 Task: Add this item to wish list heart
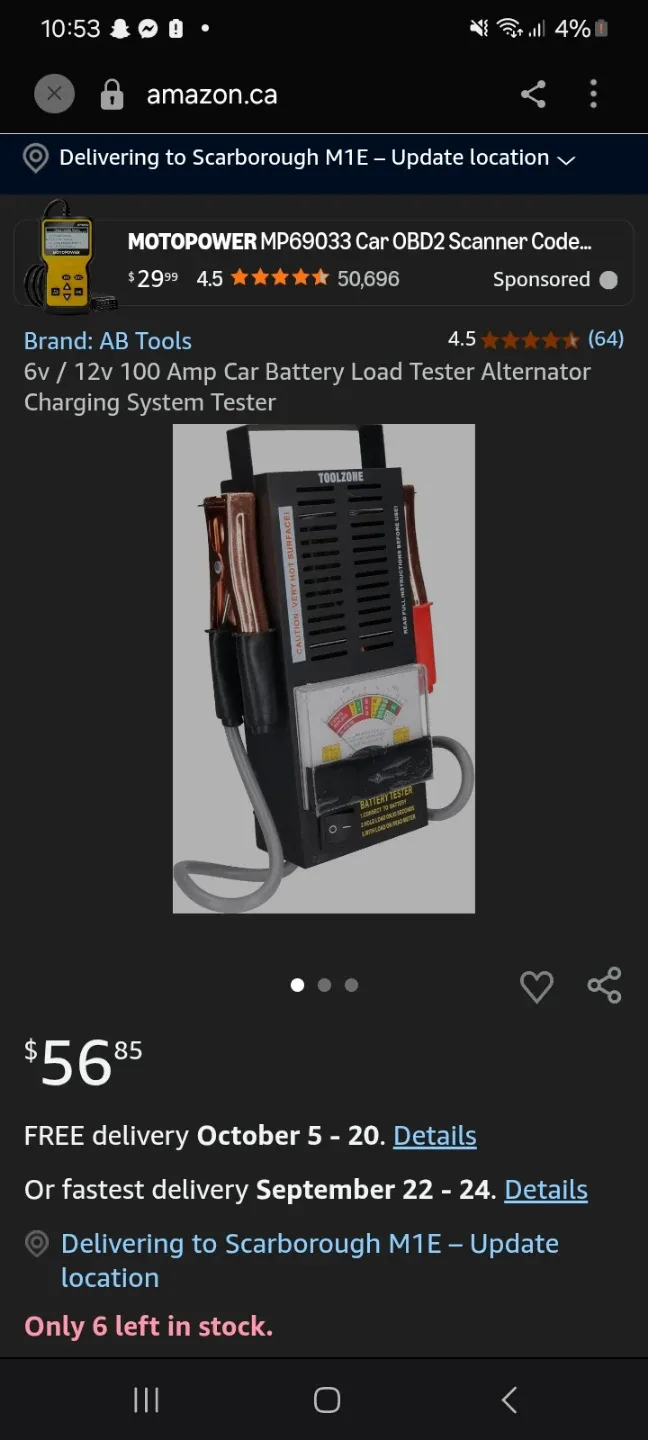537,986
